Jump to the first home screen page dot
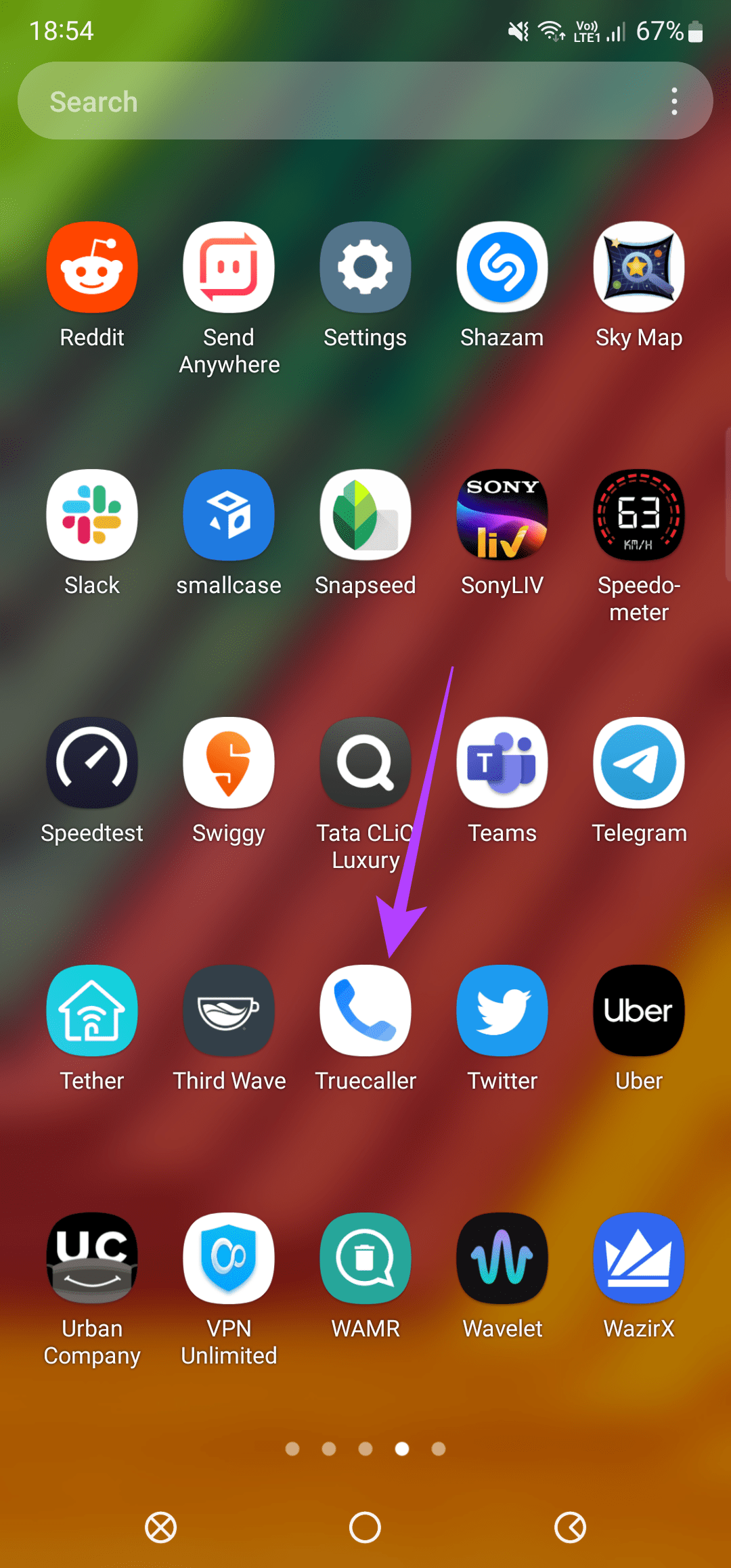Viewport: 731px width, 1568px height. click(x=293, y=1448)
